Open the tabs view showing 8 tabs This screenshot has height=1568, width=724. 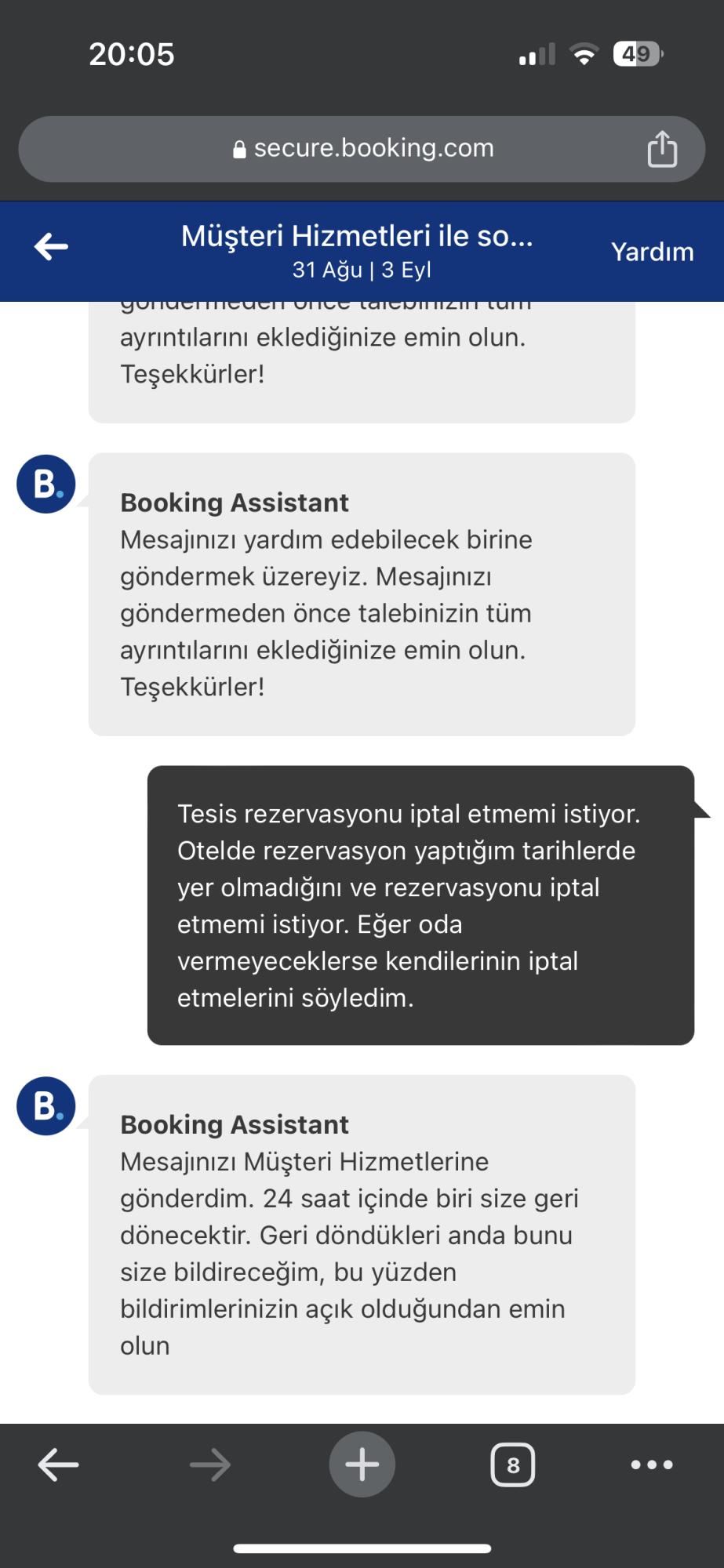513,1464
